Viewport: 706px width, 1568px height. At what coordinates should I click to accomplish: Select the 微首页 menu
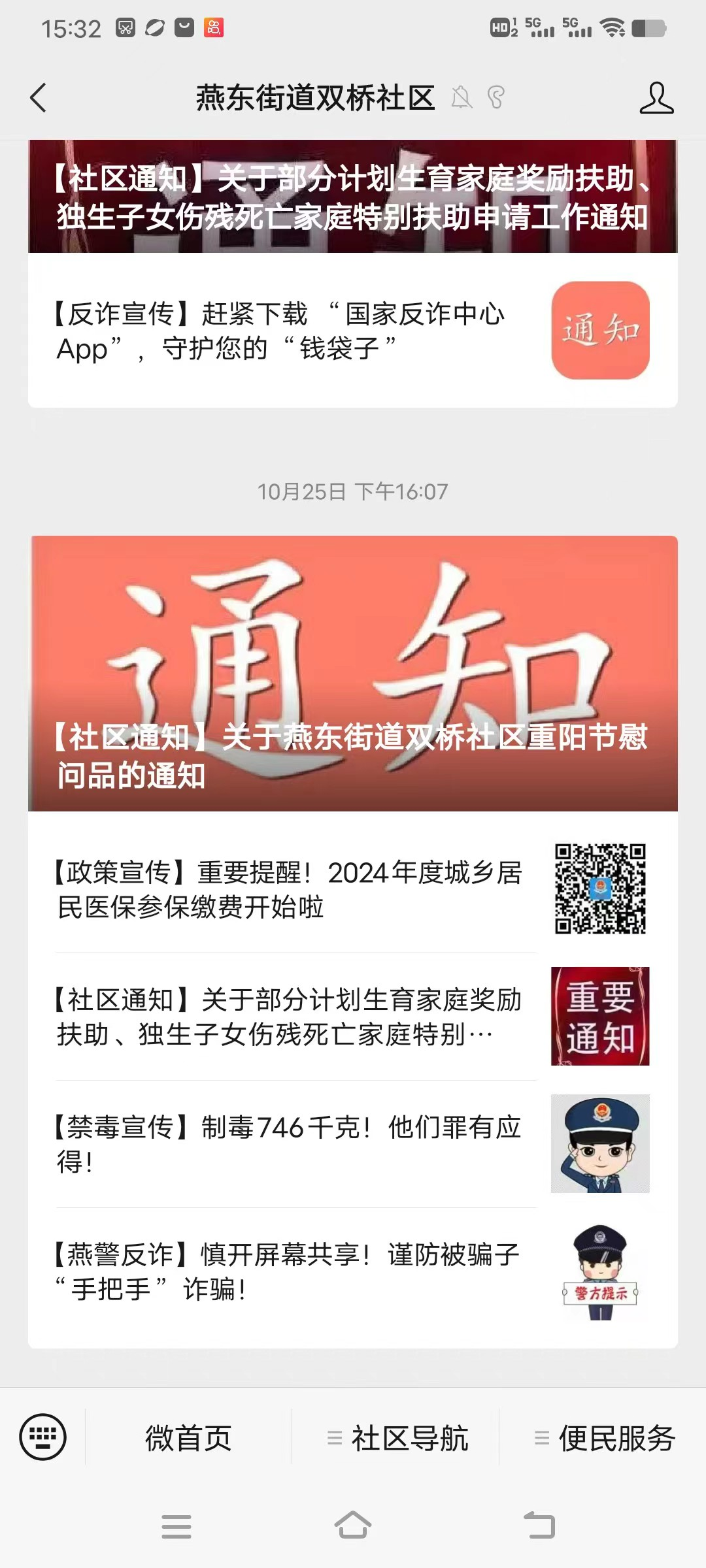(x=188, y=1438)
